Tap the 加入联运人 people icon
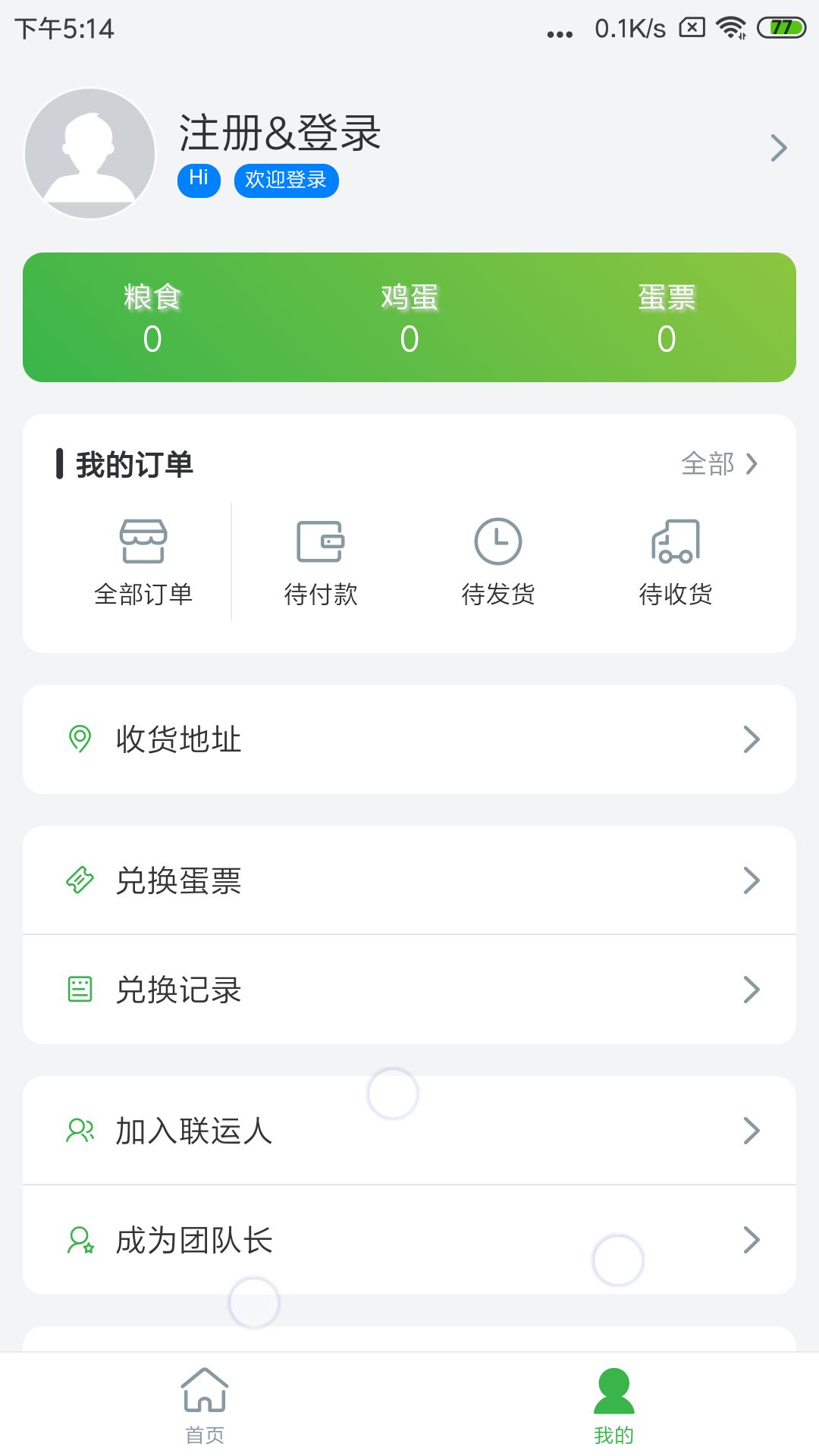 pos(78,1131)
